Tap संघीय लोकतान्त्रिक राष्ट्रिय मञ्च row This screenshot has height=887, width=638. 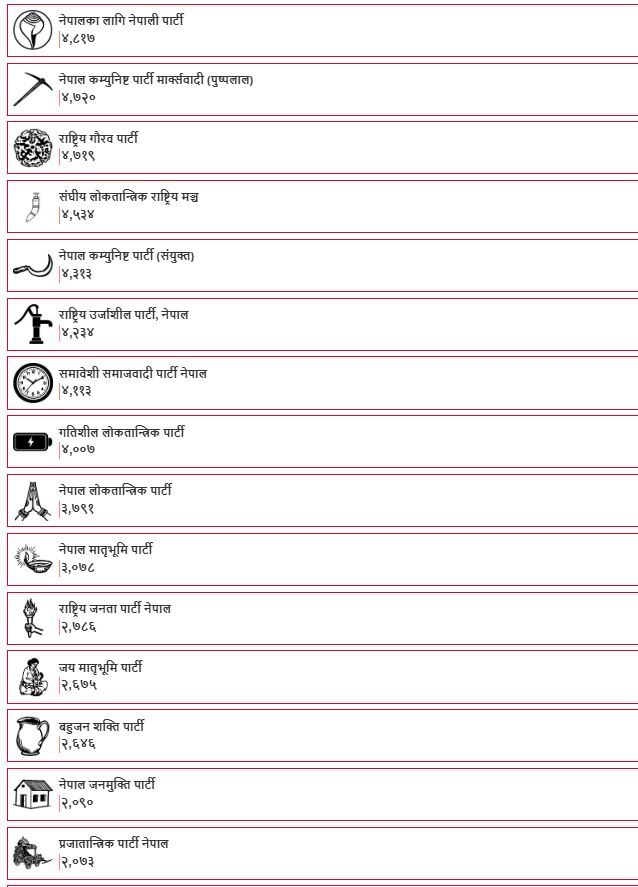pyautogui.click(x=128, y=197)
